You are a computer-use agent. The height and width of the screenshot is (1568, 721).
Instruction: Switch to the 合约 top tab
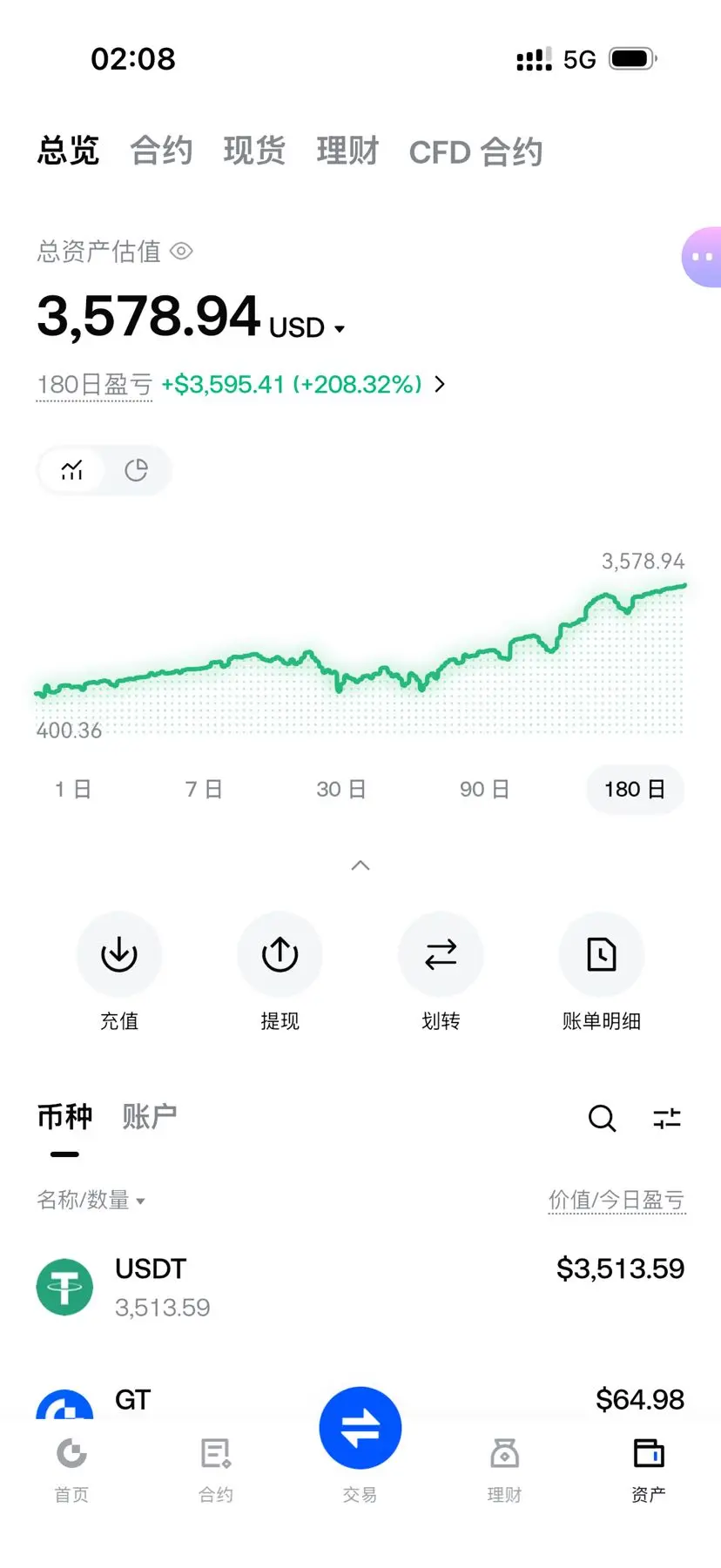point(161,151)
